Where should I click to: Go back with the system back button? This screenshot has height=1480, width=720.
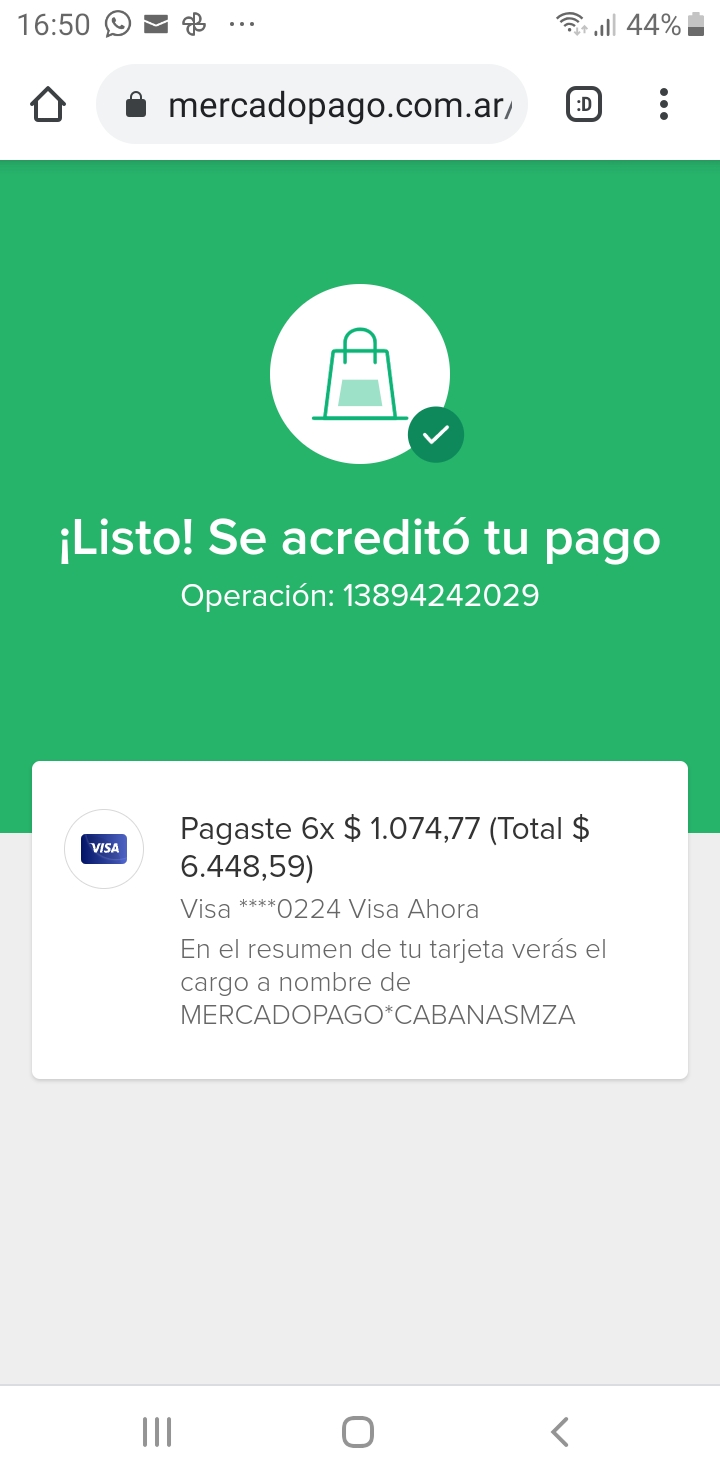point(560,1432)
